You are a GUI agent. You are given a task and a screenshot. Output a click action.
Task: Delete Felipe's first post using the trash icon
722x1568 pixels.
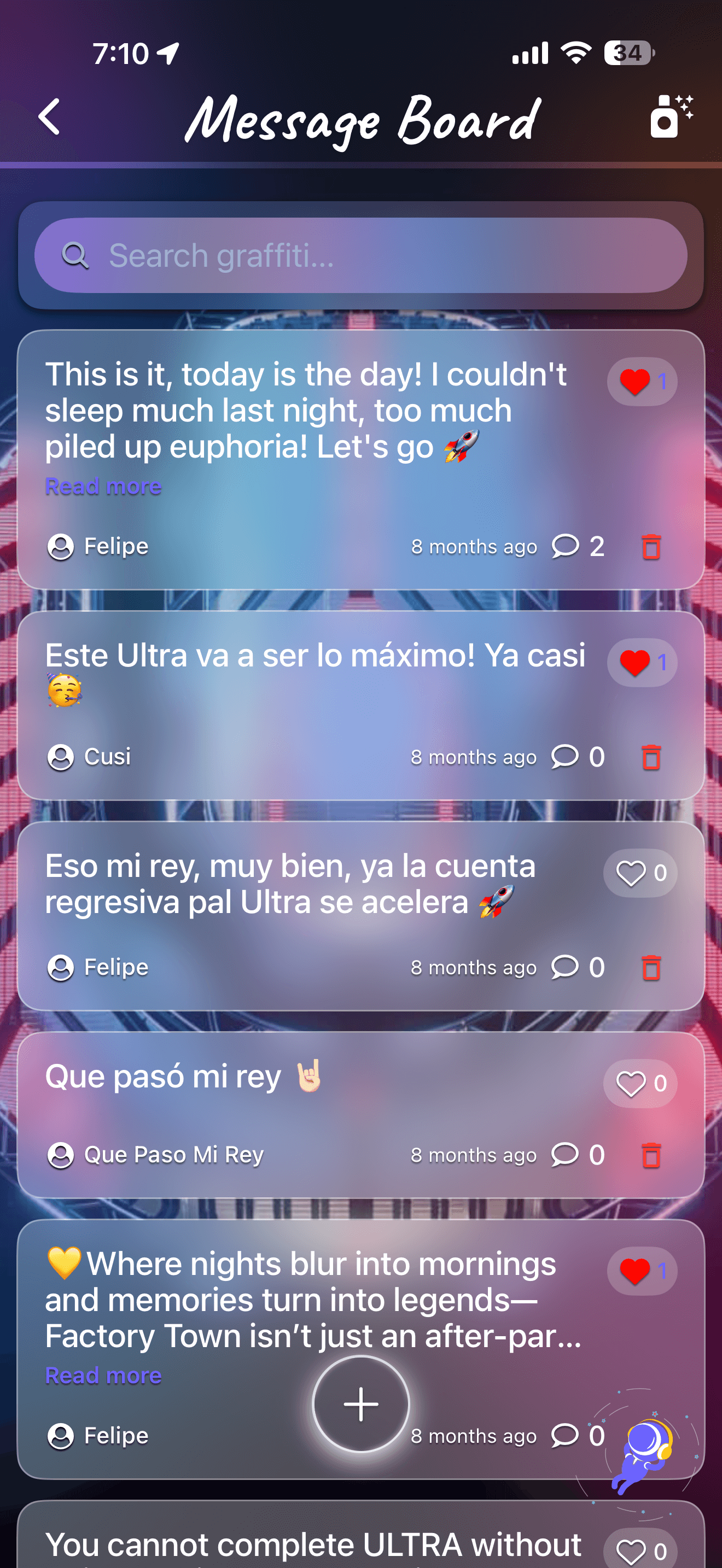tap(652, 547)
